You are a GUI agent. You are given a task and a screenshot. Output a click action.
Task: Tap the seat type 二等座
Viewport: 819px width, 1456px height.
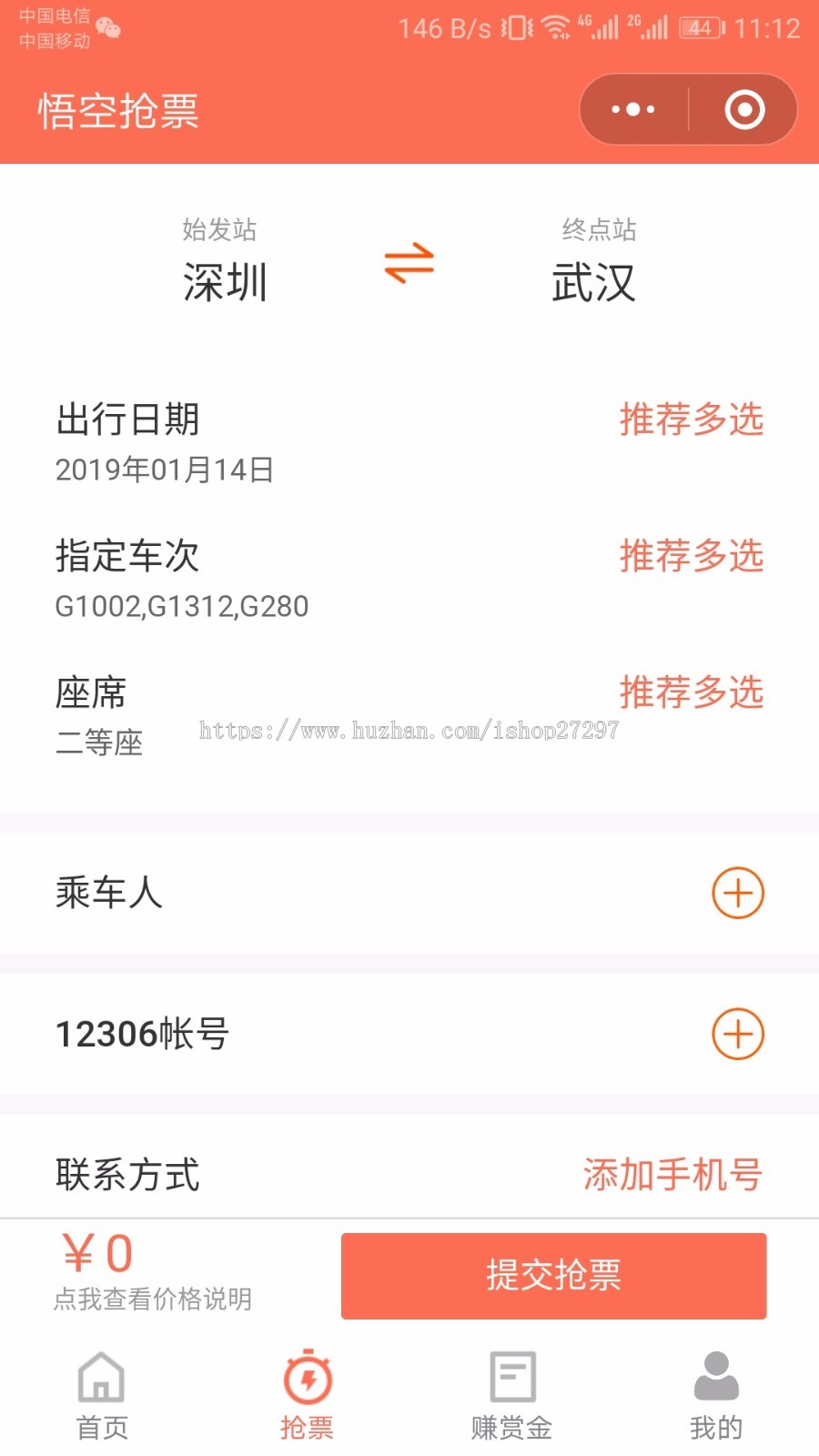98,744
